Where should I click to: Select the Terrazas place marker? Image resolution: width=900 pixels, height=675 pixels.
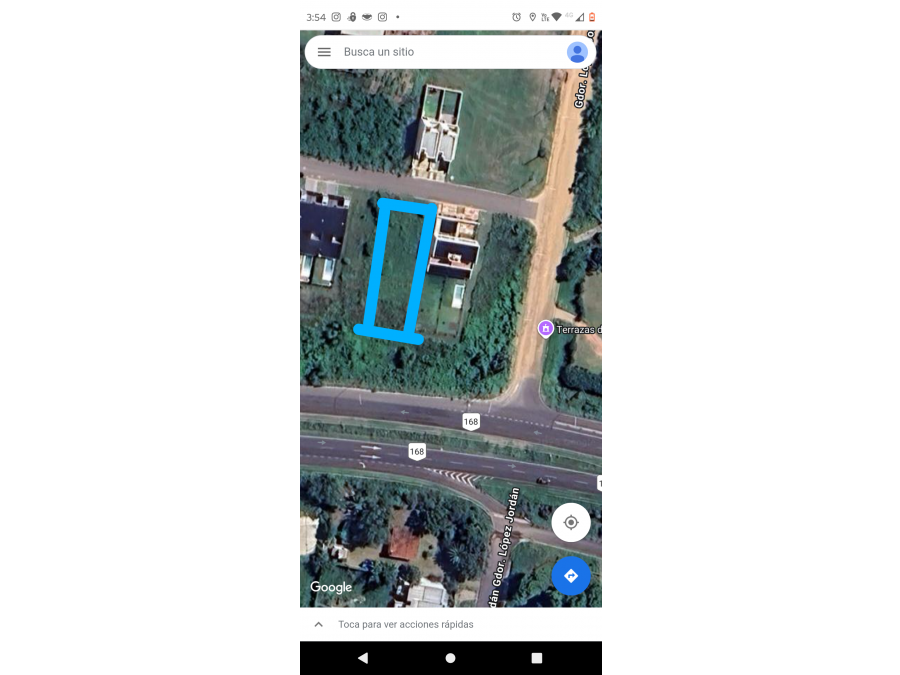point(546,328)
